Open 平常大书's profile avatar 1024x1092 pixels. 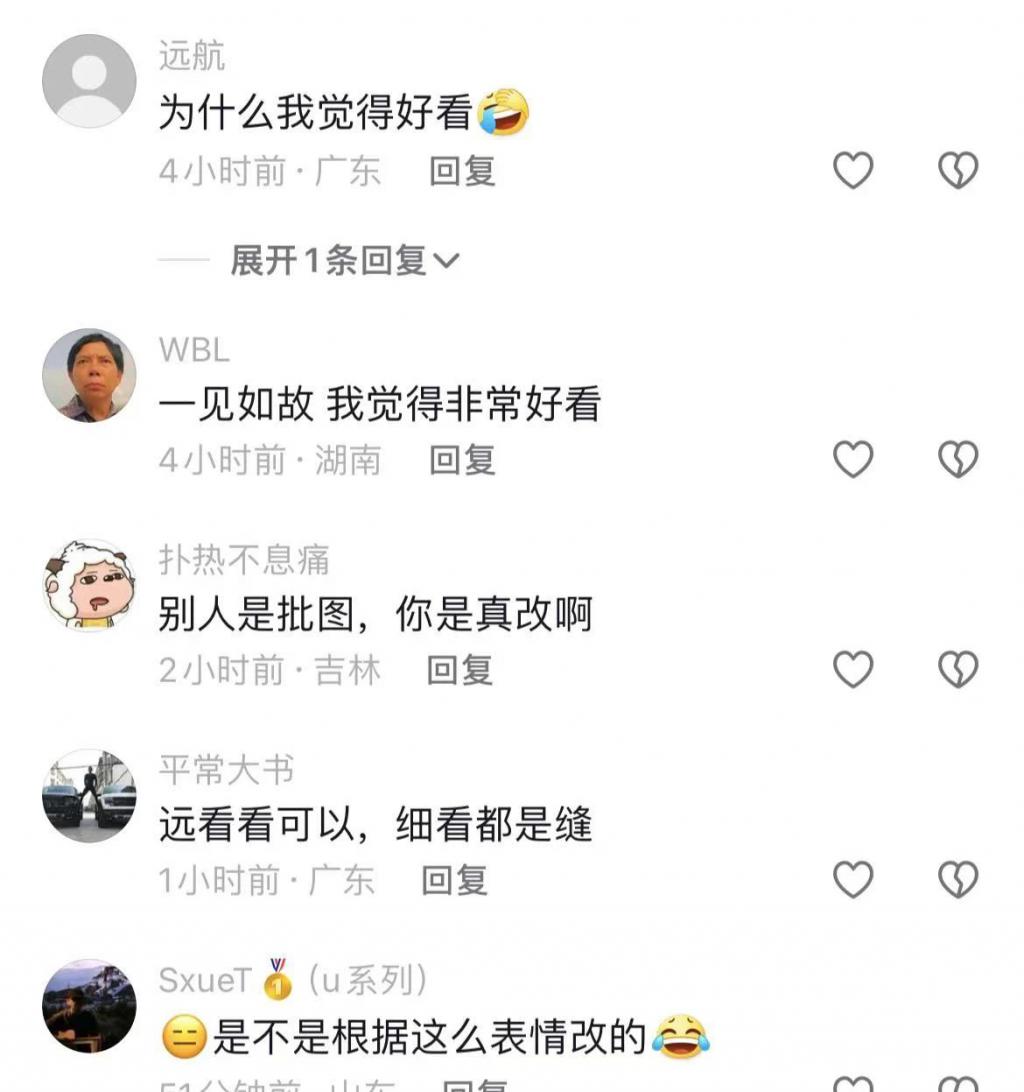pyautogui.click(x=89, y=795)
